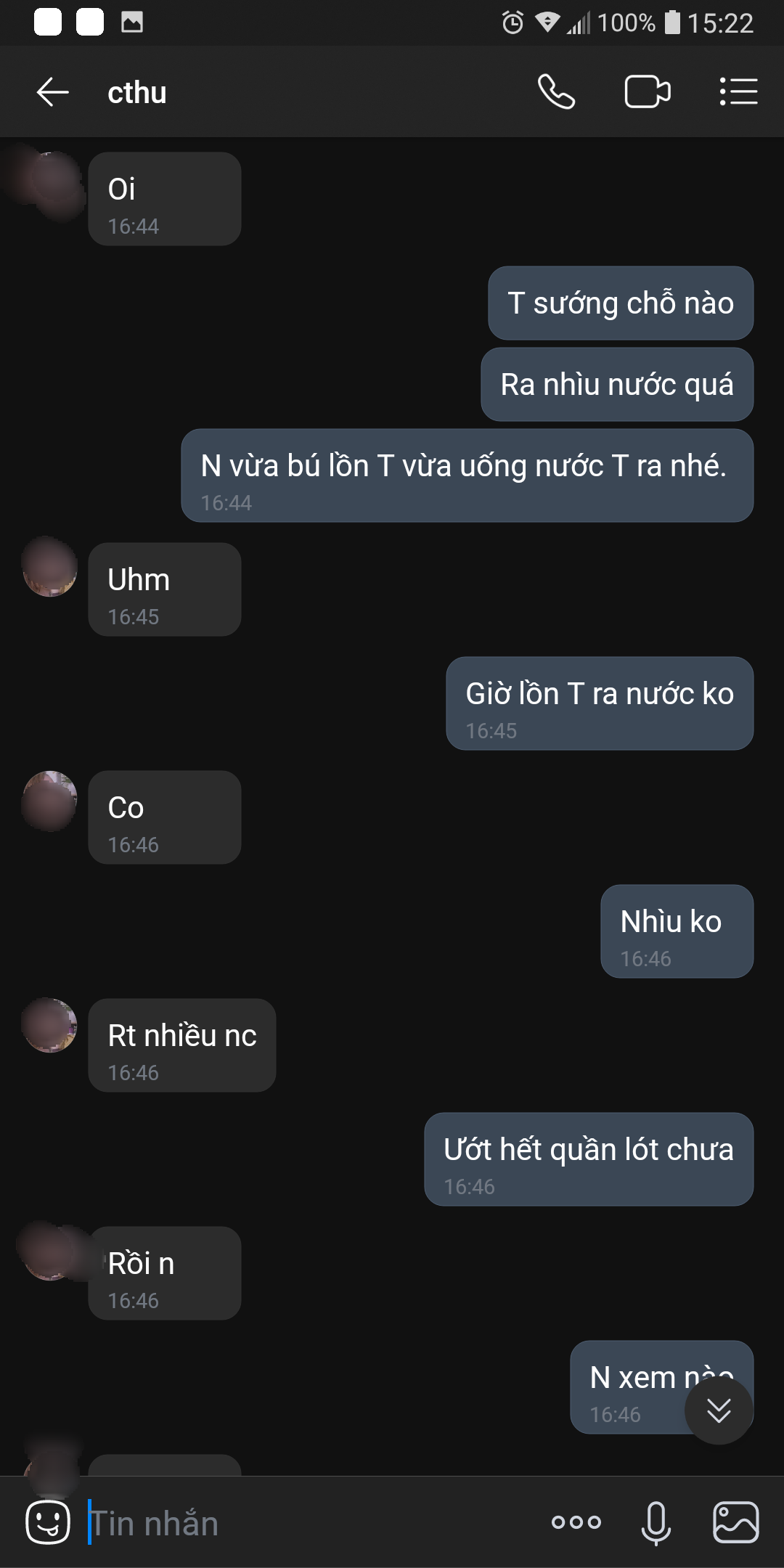Open the sticker and emoji picker

pos(48,1522)
